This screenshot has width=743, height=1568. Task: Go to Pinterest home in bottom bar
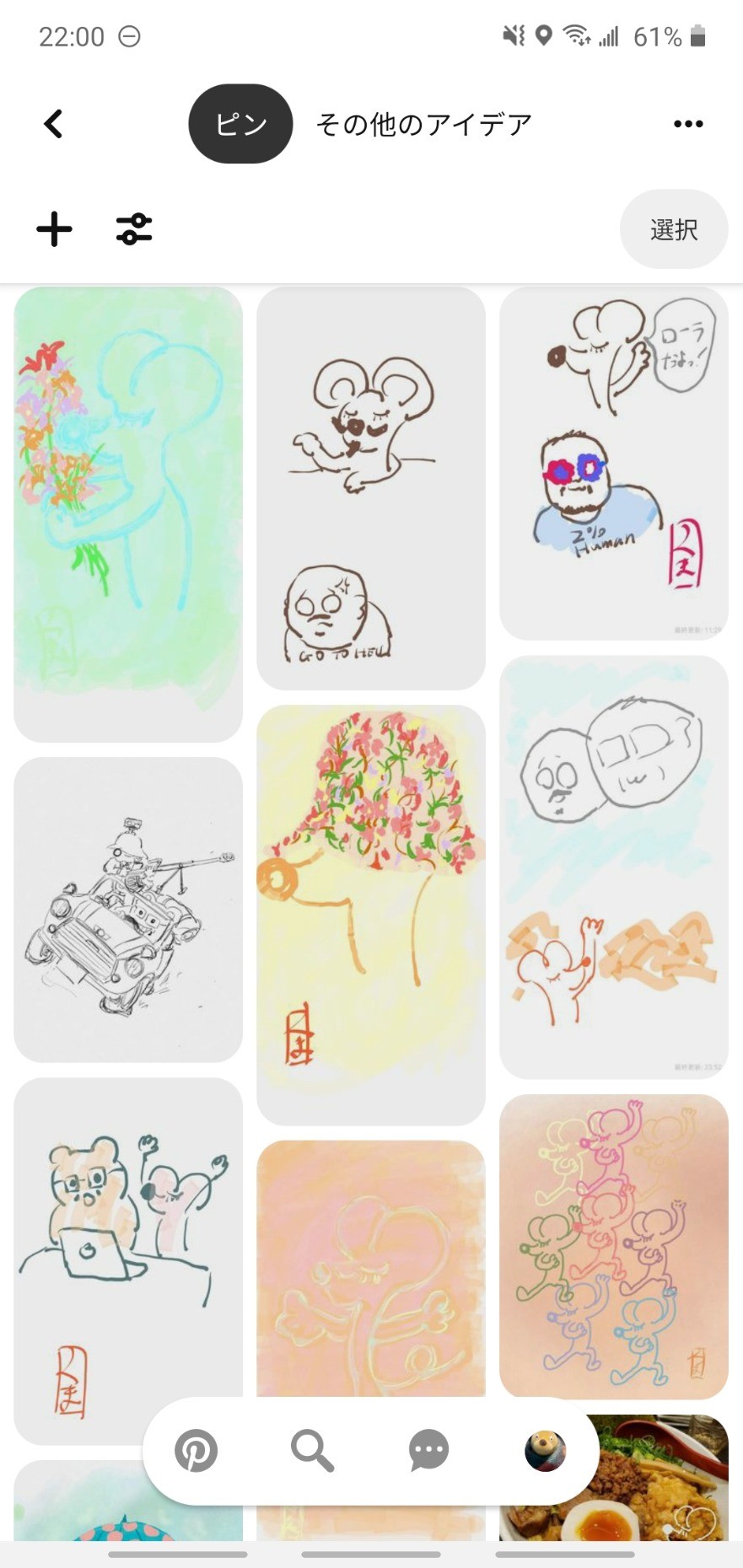(x=196, y=1451)
